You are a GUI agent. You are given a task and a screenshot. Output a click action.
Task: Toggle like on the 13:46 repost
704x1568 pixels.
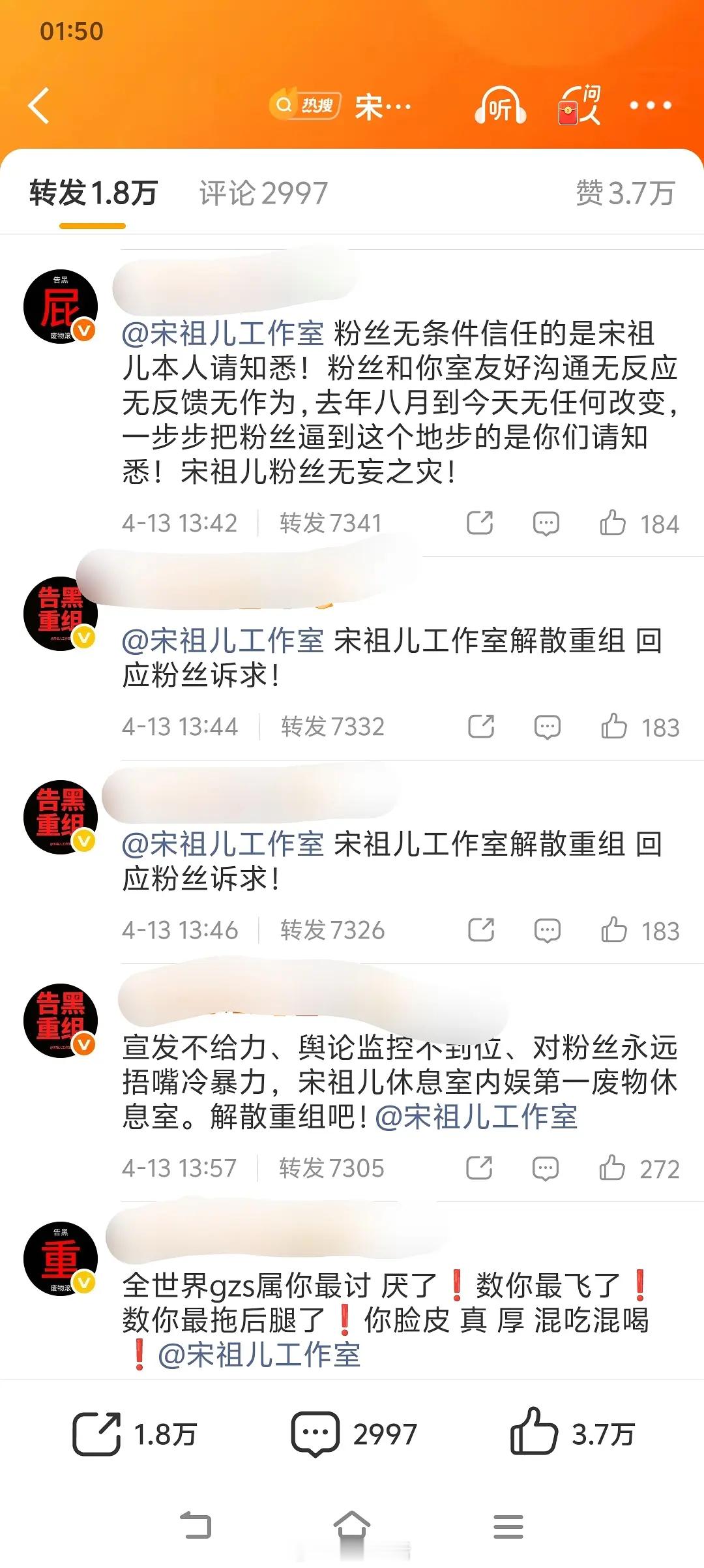(x=613, y=930)
